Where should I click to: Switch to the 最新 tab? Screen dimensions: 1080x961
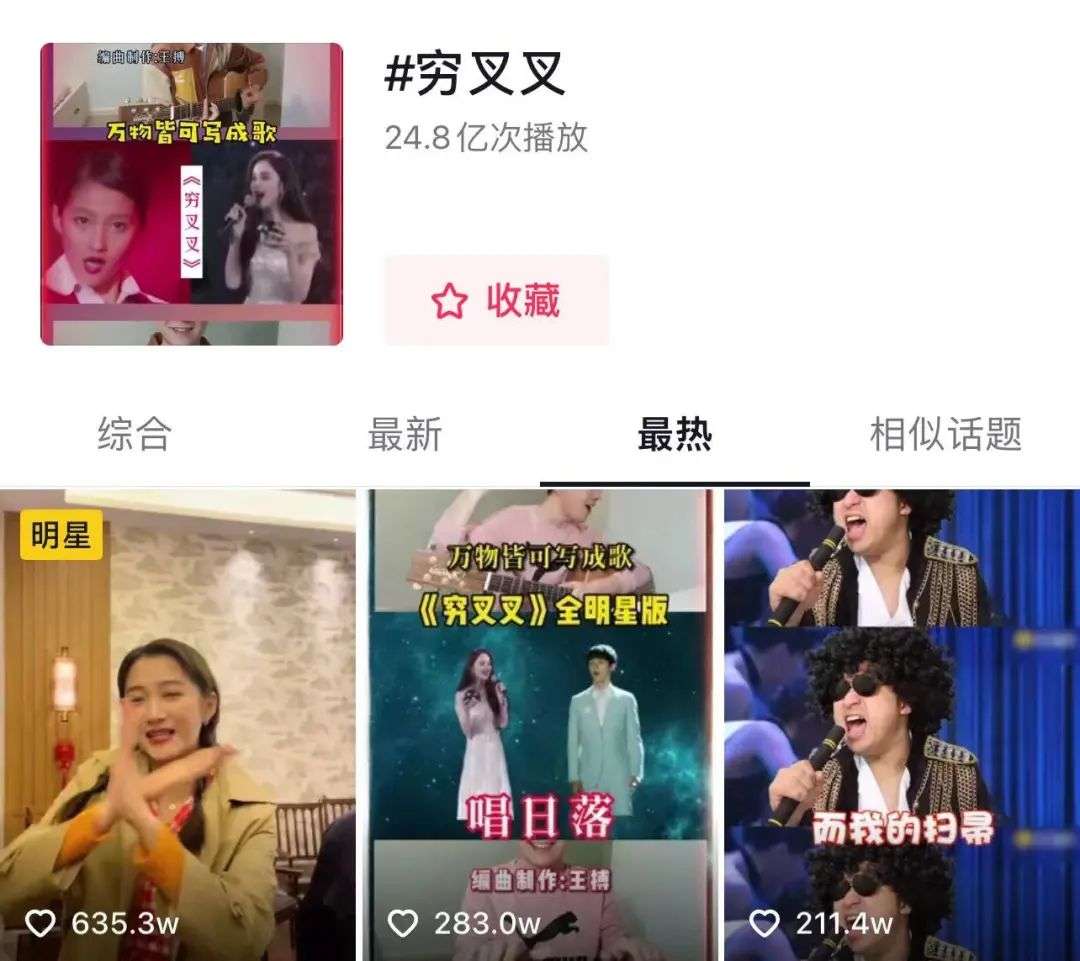pyautogui.click(x=404, y=435)
